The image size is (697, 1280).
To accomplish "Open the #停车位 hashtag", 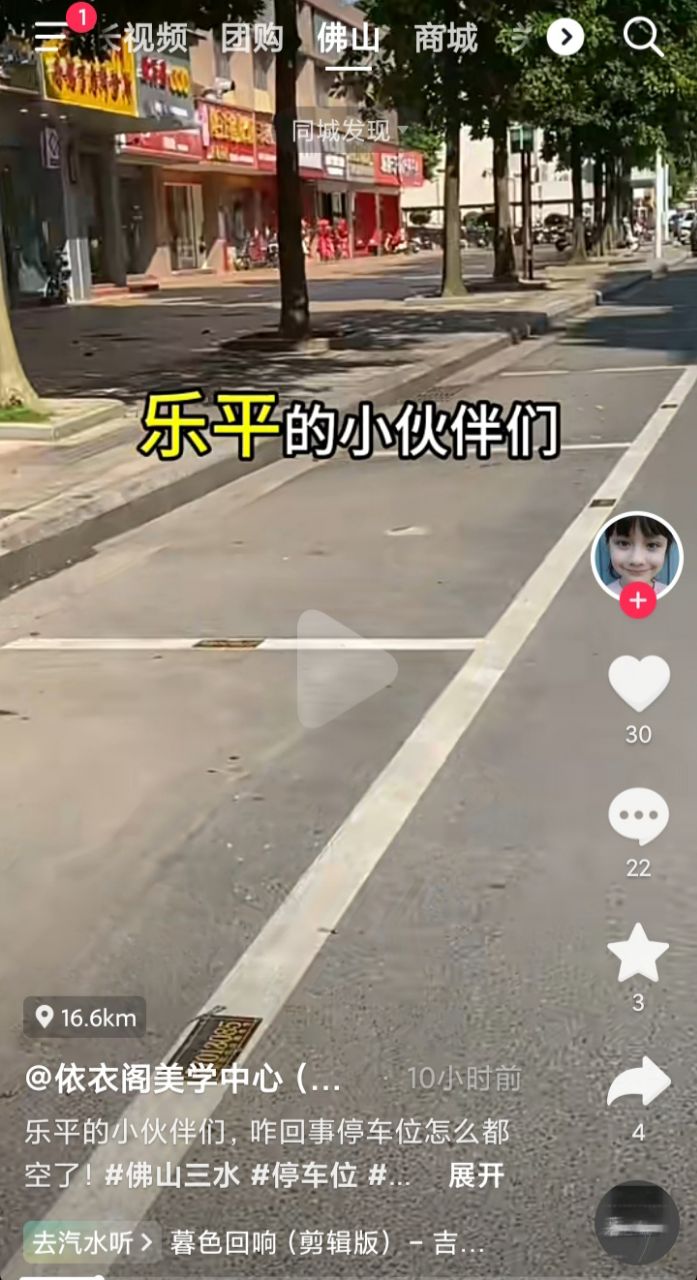I will (x=303, y=1175).
